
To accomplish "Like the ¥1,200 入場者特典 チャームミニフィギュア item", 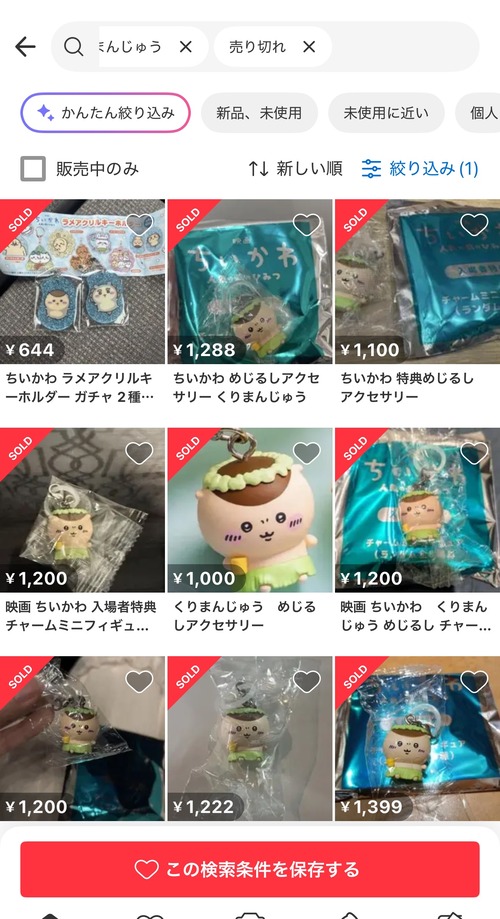I will tap(139, 453).
